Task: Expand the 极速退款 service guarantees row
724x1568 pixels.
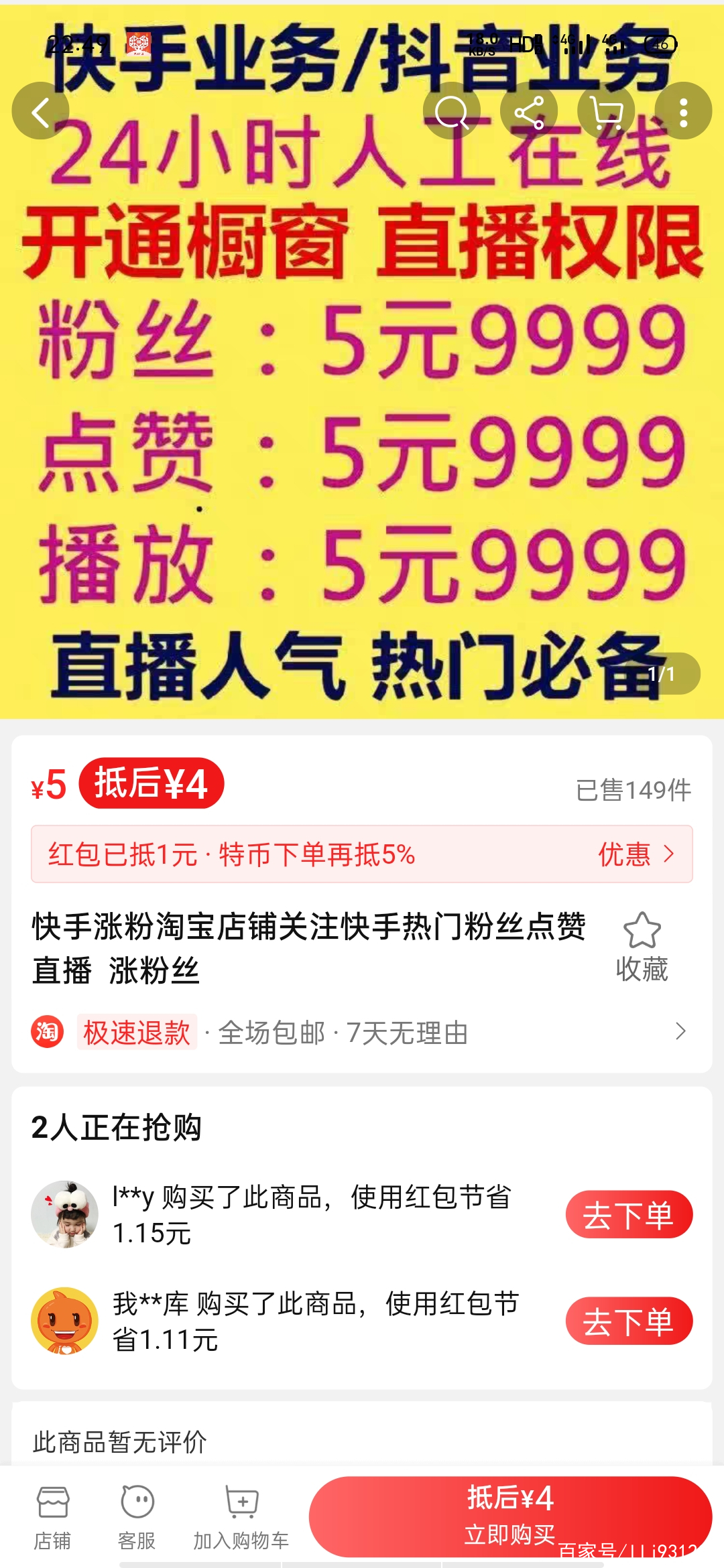Action: point(362,1032)
